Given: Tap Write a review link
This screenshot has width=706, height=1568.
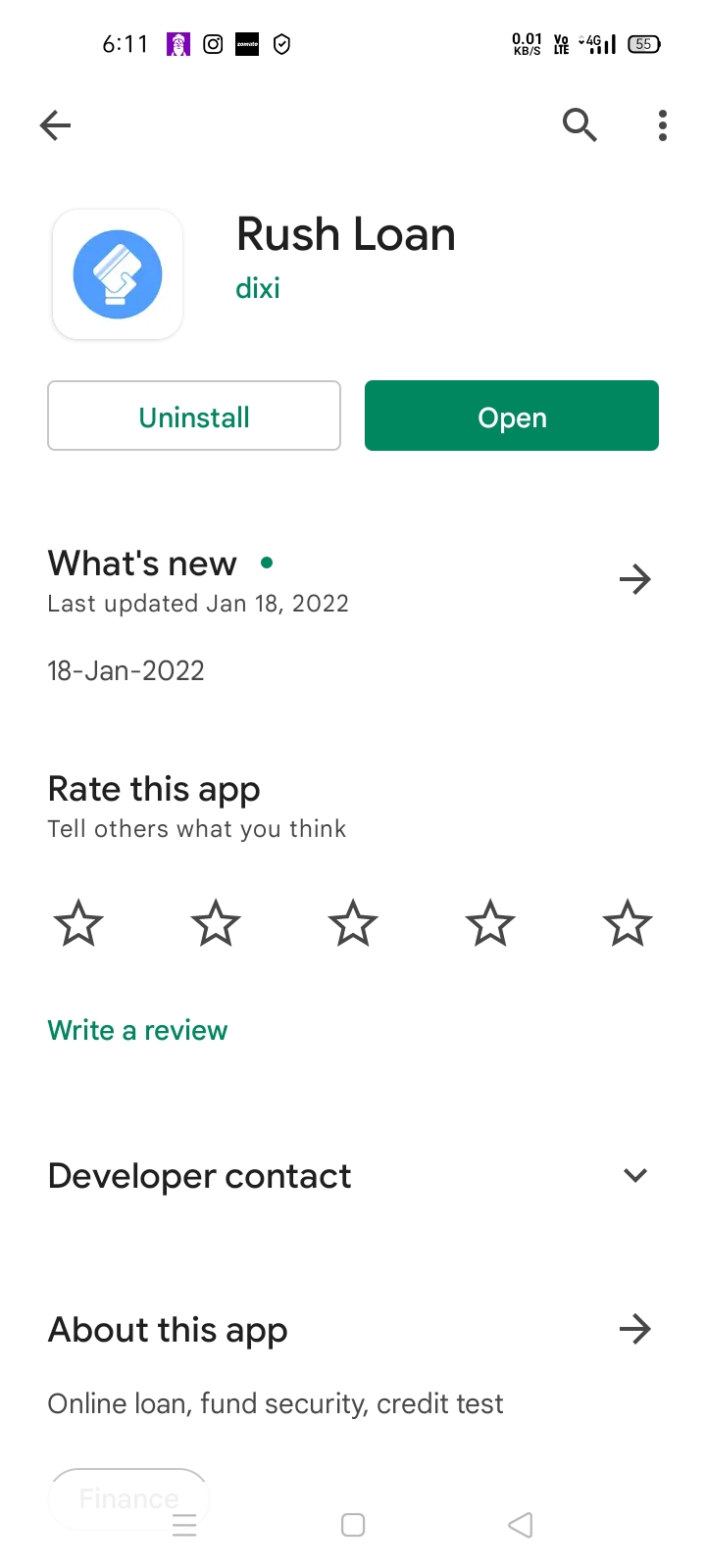Looking at the screenshot, I should coord(137,1030).
